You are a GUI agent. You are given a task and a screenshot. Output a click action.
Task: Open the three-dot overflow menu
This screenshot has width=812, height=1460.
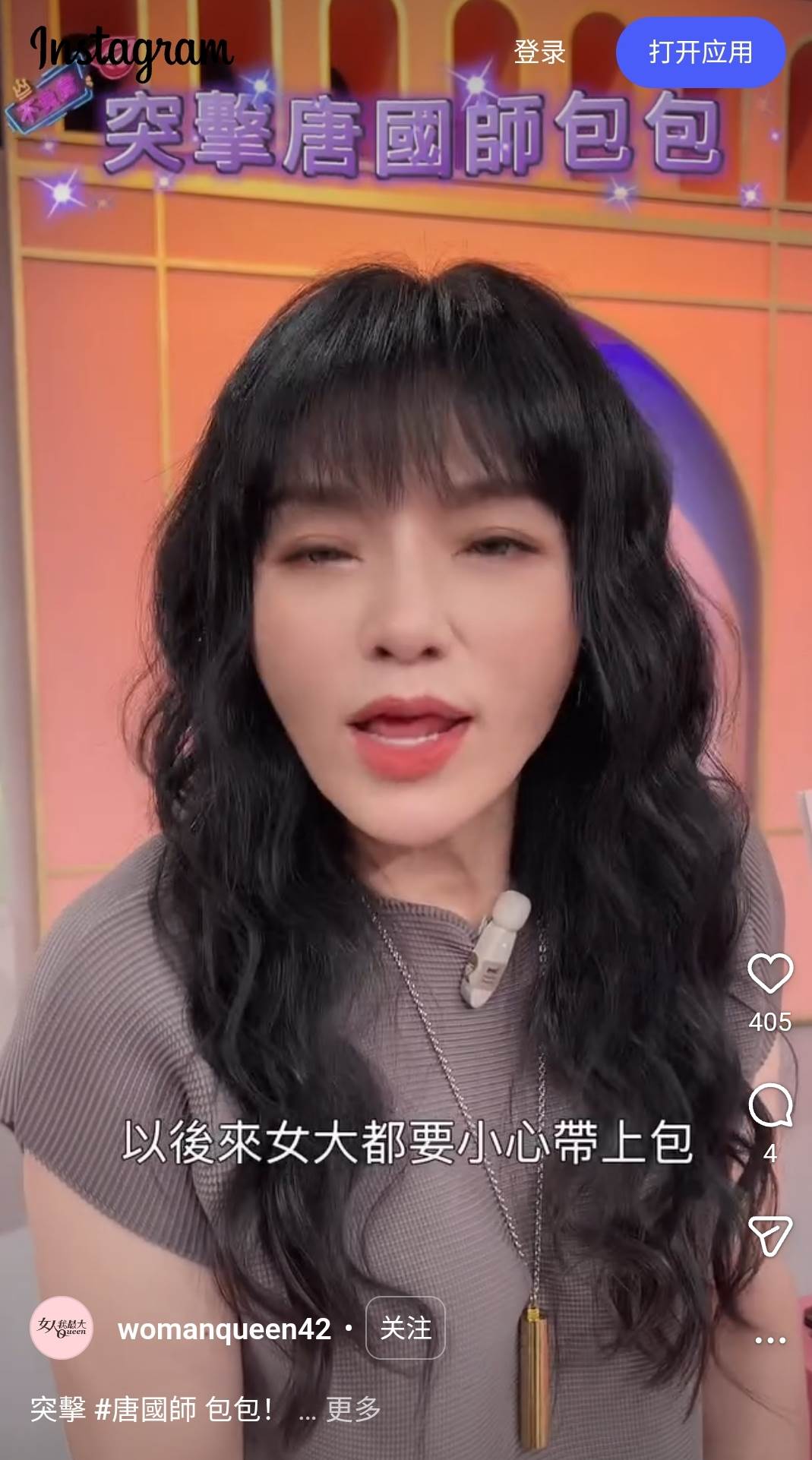pos(769,1340)
